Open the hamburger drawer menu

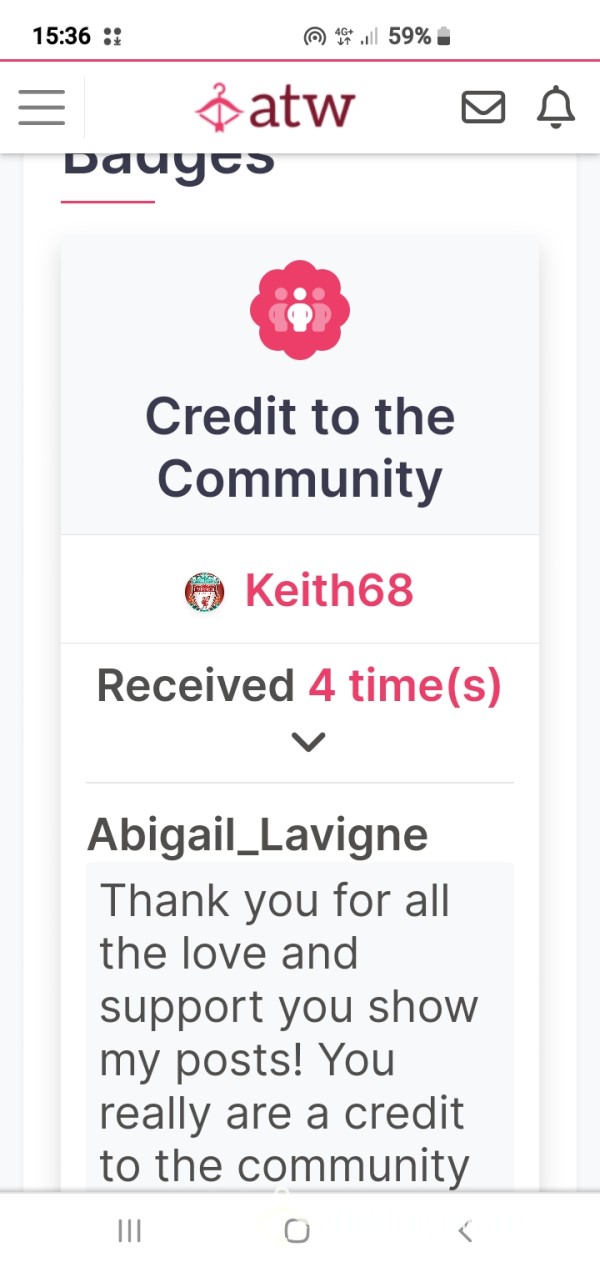[x=41, y=107]
